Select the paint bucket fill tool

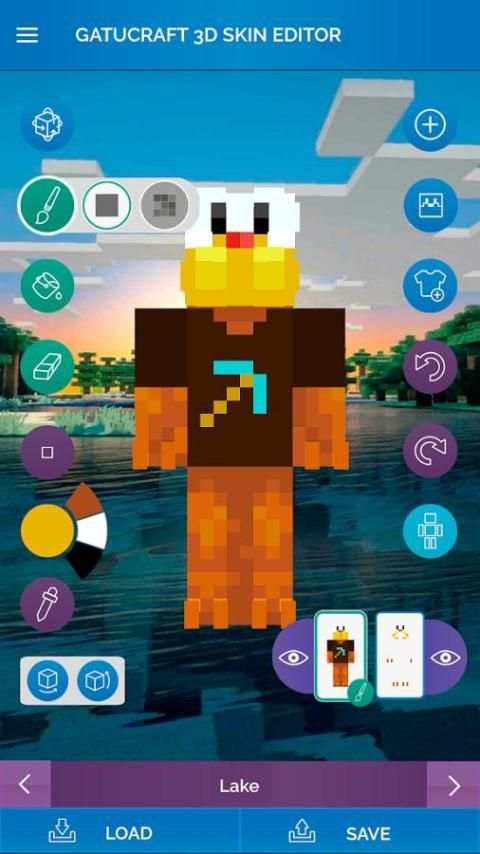(x=47, y=285)
